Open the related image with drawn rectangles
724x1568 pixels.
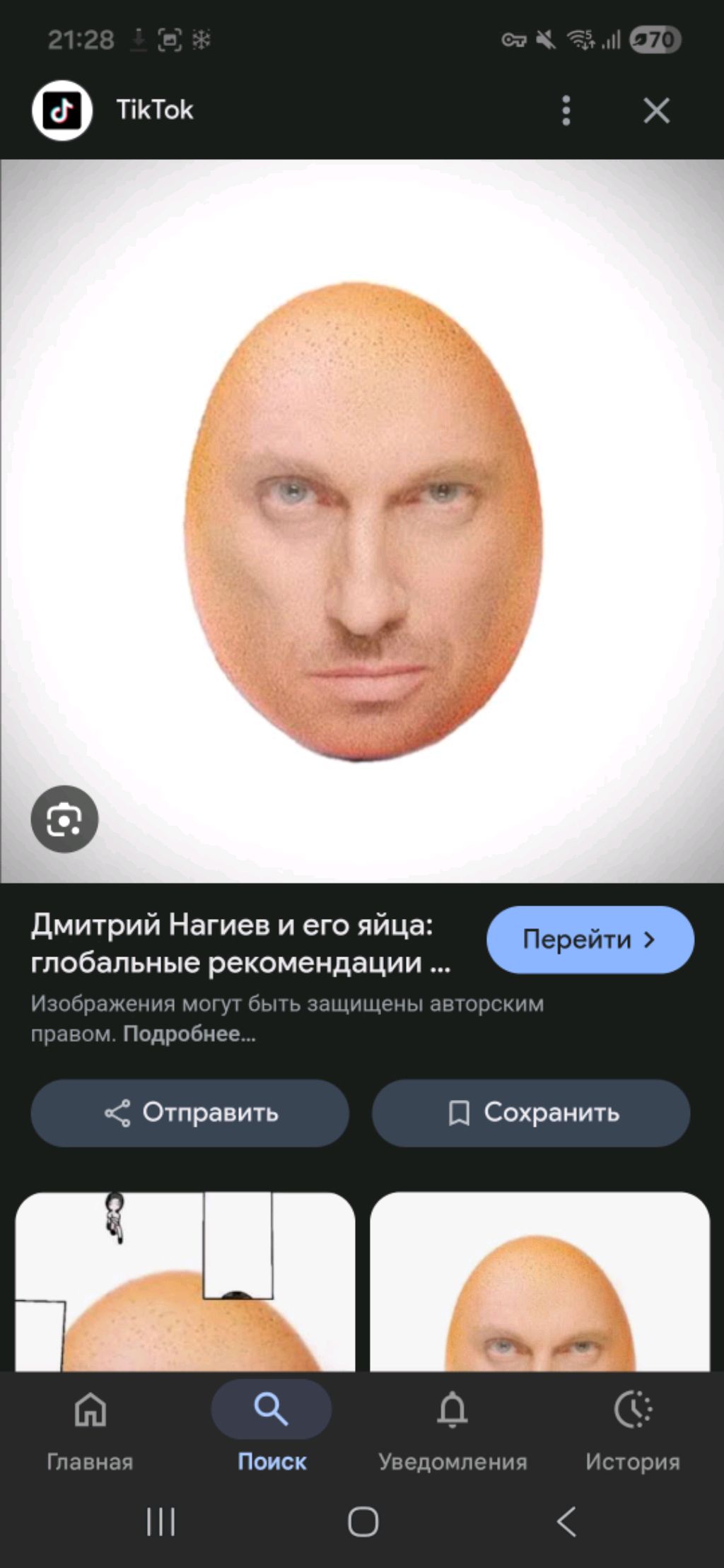[185, 1281]
